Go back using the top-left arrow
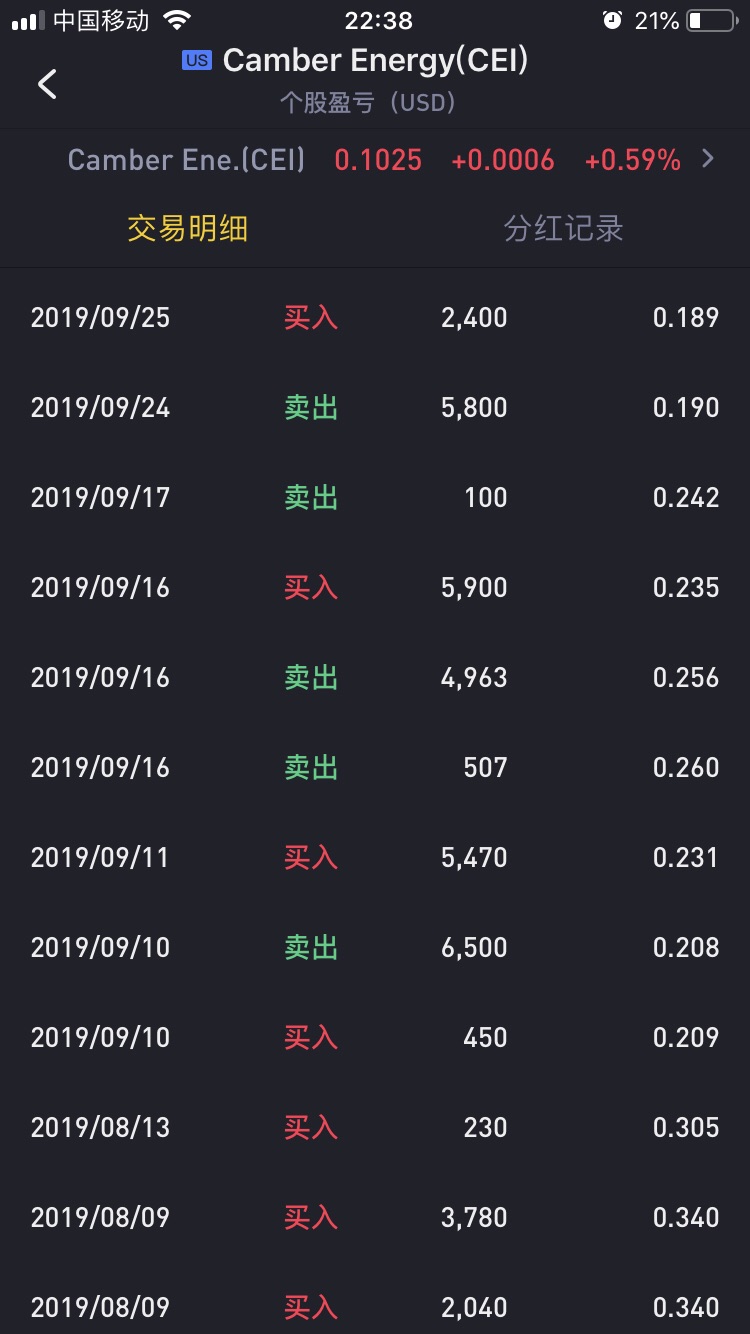The height and width of the screenshot is (1334, 750). click(x=47, y=84)
